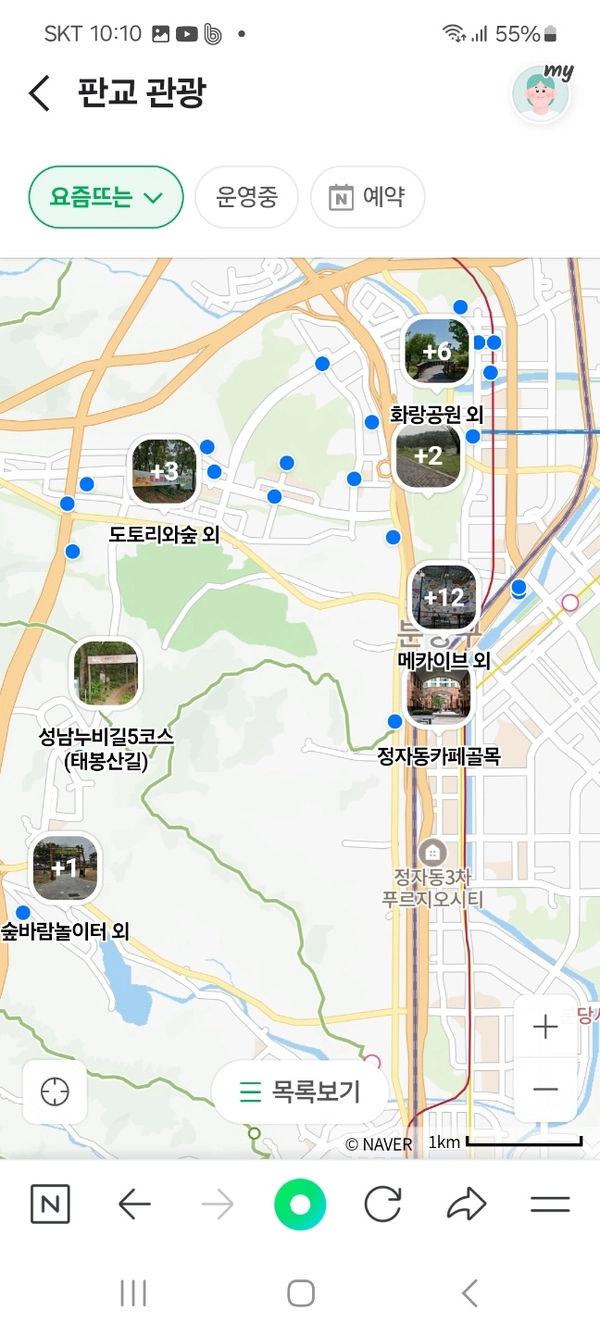Open the 숲바람놀이터 외 +1 map marker
Image resolution: width=600 pixels, height=1333 pixels.
click(65, 868)
